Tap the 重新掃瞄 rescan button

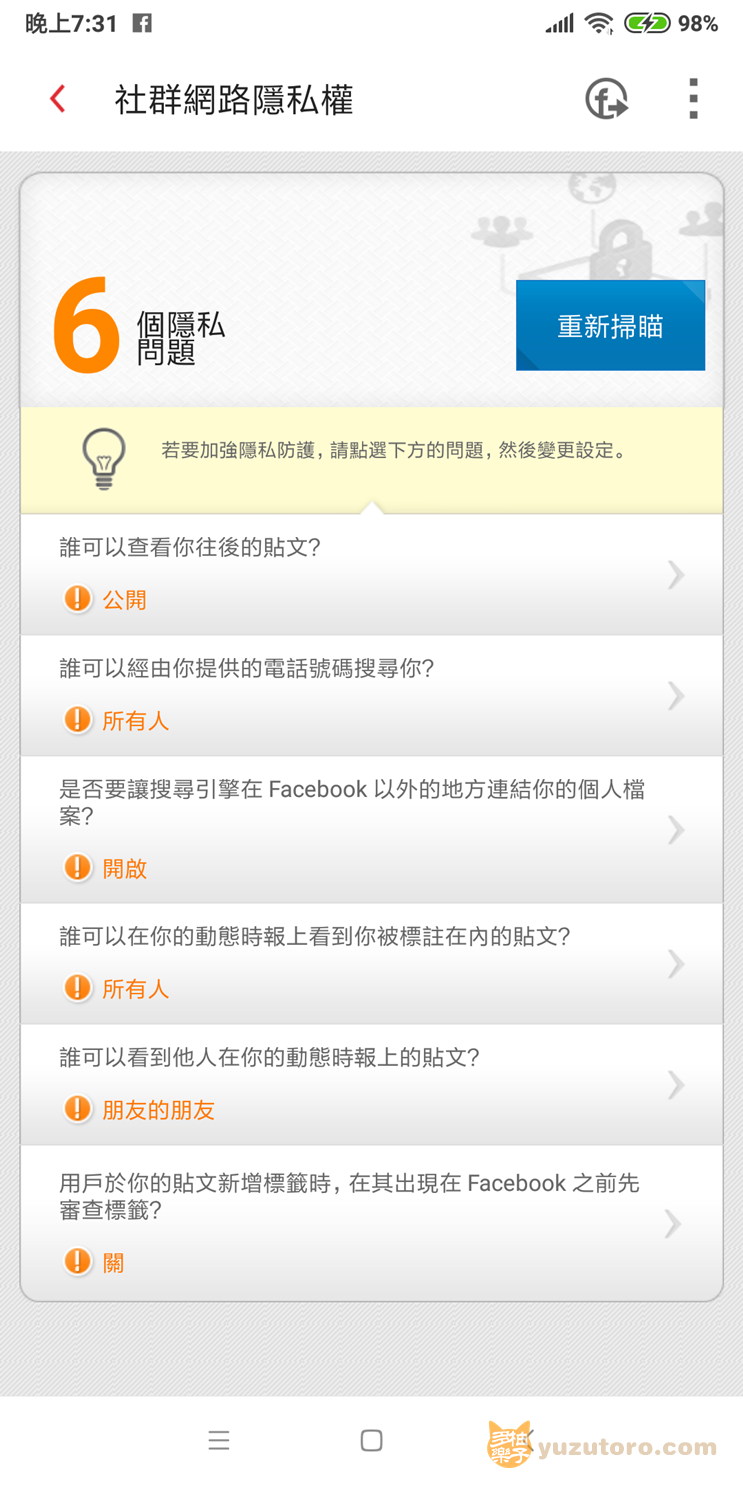(x=610, y=326)
